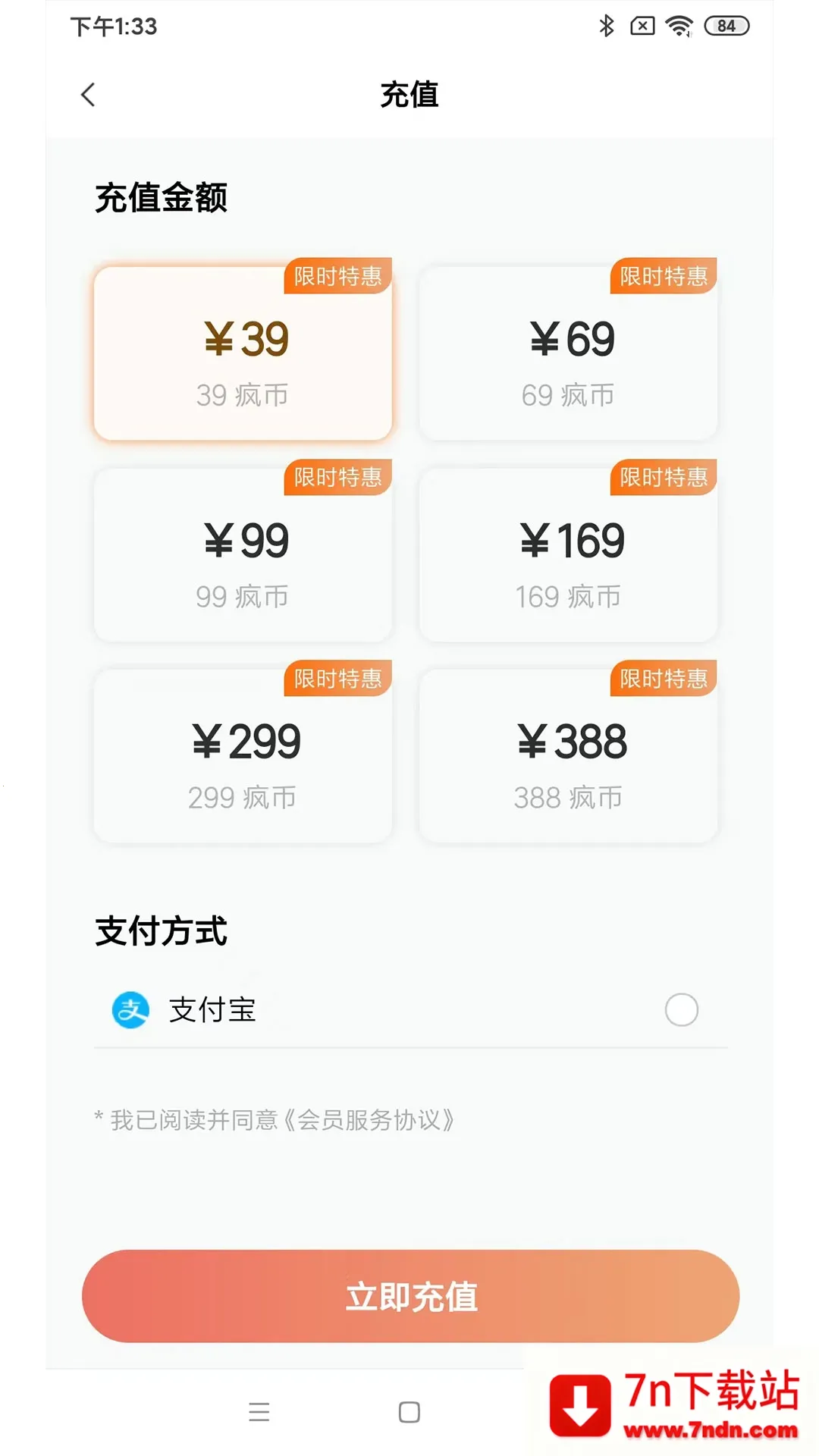Viewport: 819px width, 1456px height.
Task: Select the Alipay payment radio button
Action: click(x=681, y=1010)
